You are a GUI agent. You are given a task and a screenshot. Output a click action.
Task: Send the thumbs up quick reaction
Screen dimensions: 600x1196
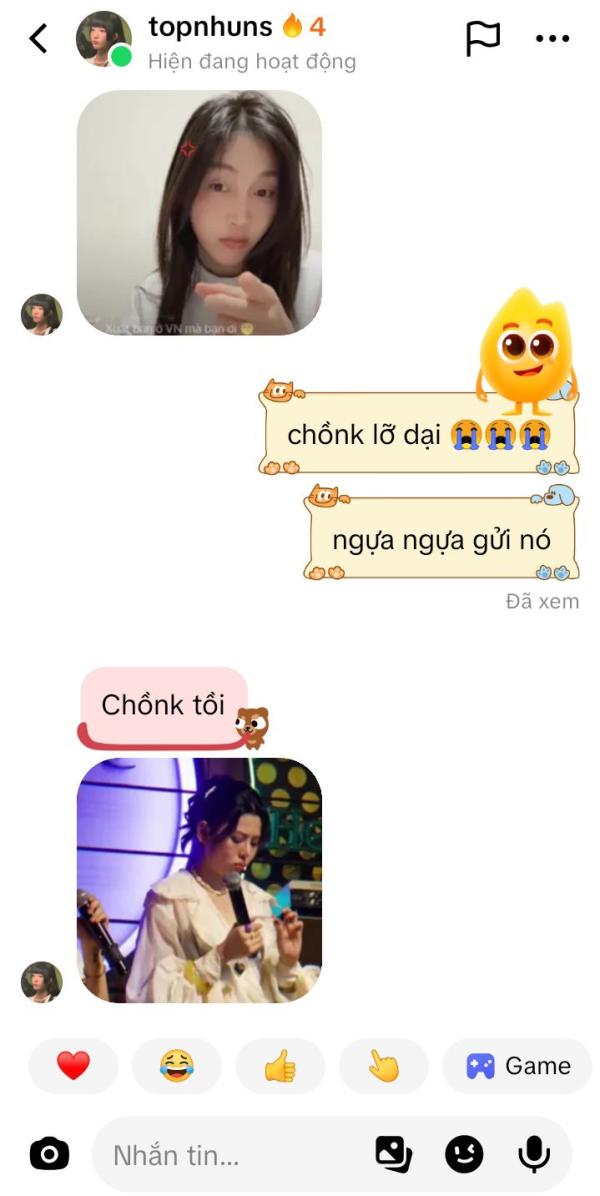click(x=280, y=1066)
